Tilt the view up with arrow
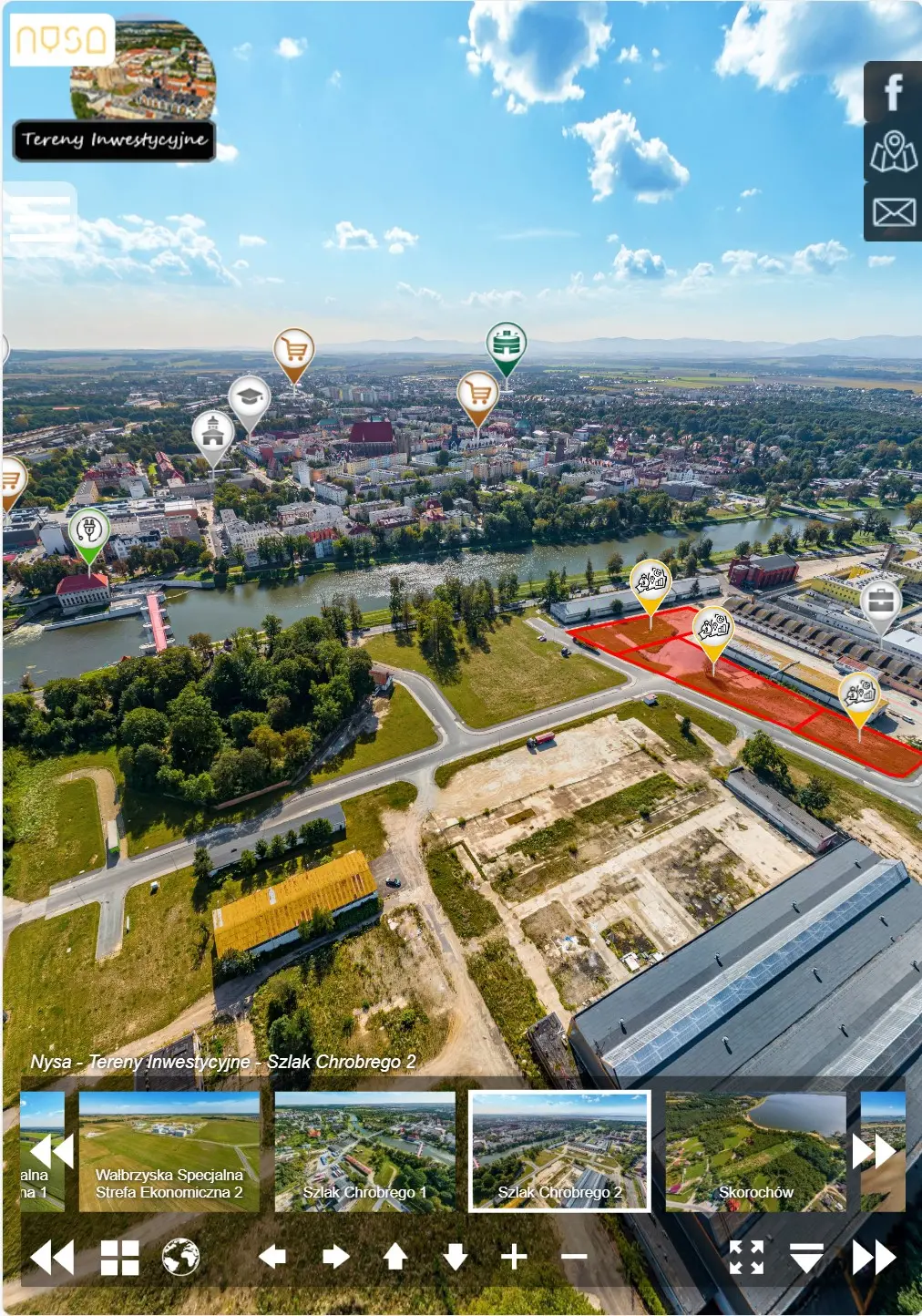The height and width of the screenshot is (1316, 922). click(394, 1258)
